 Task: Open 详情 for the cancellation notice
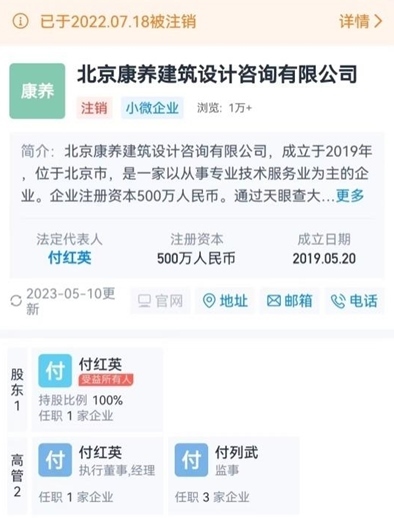pyautogui.click(x=360, y=21)
